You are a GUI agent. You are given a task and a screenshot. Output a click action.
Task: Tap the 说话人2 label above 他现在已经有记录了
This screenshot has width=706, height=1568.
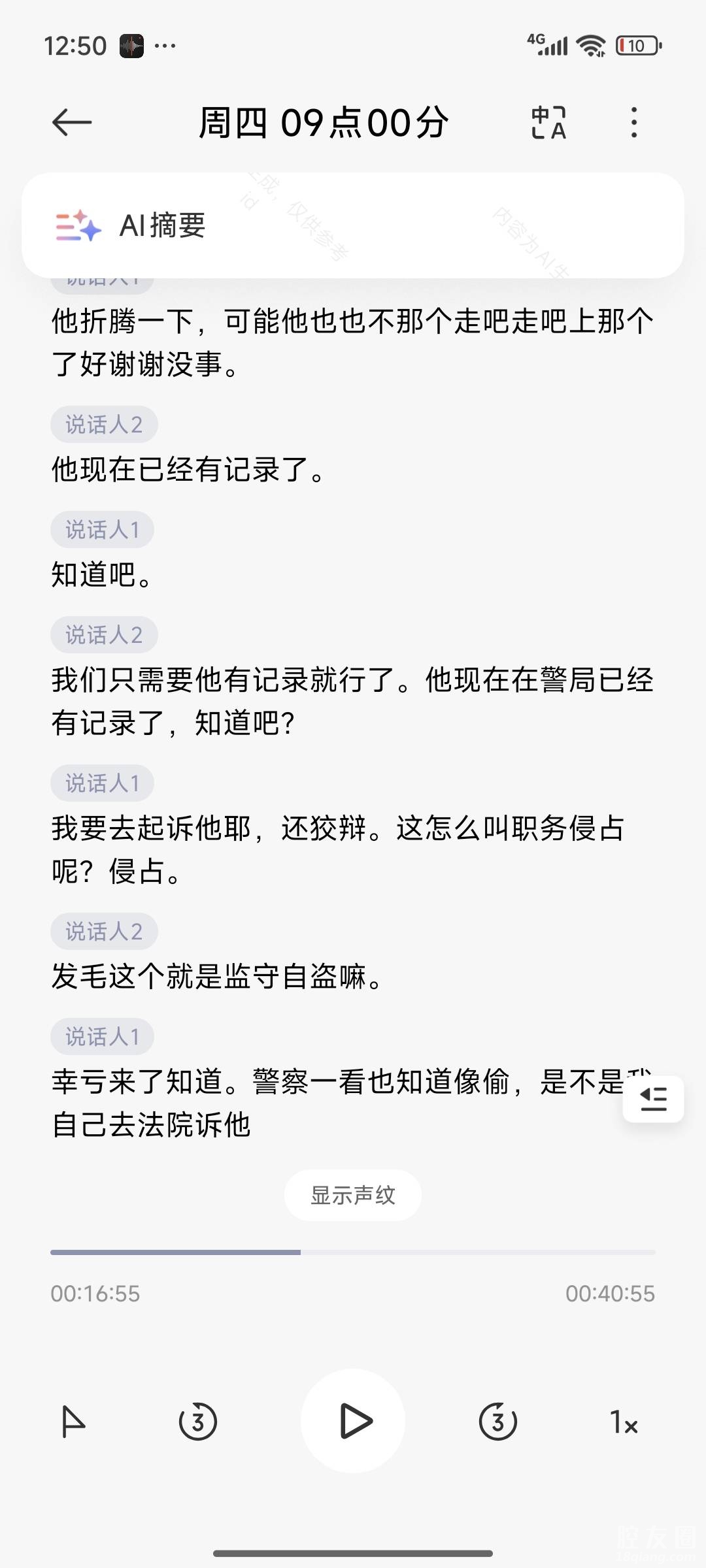tap(104, 425)
